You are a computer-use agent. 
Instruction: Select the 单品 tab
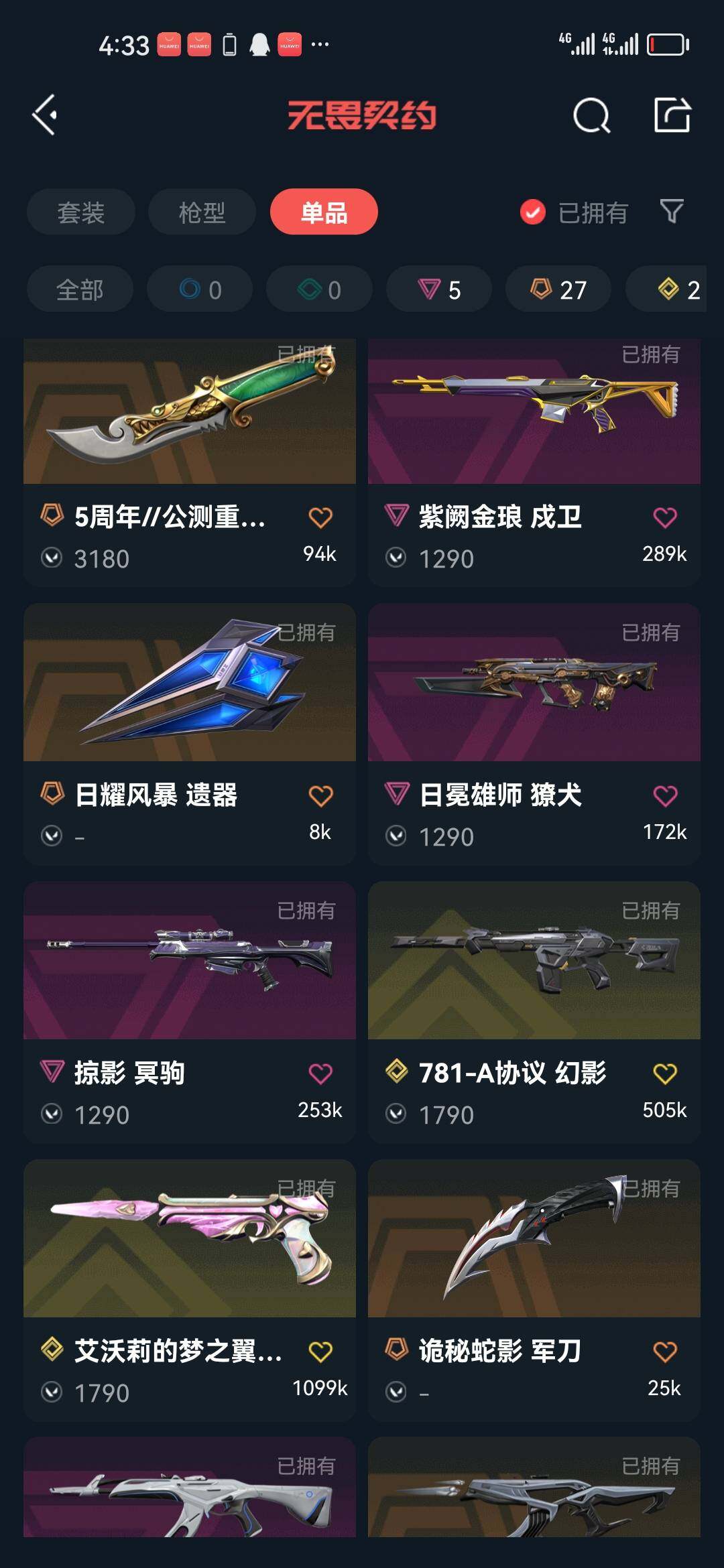coord(324,212)
